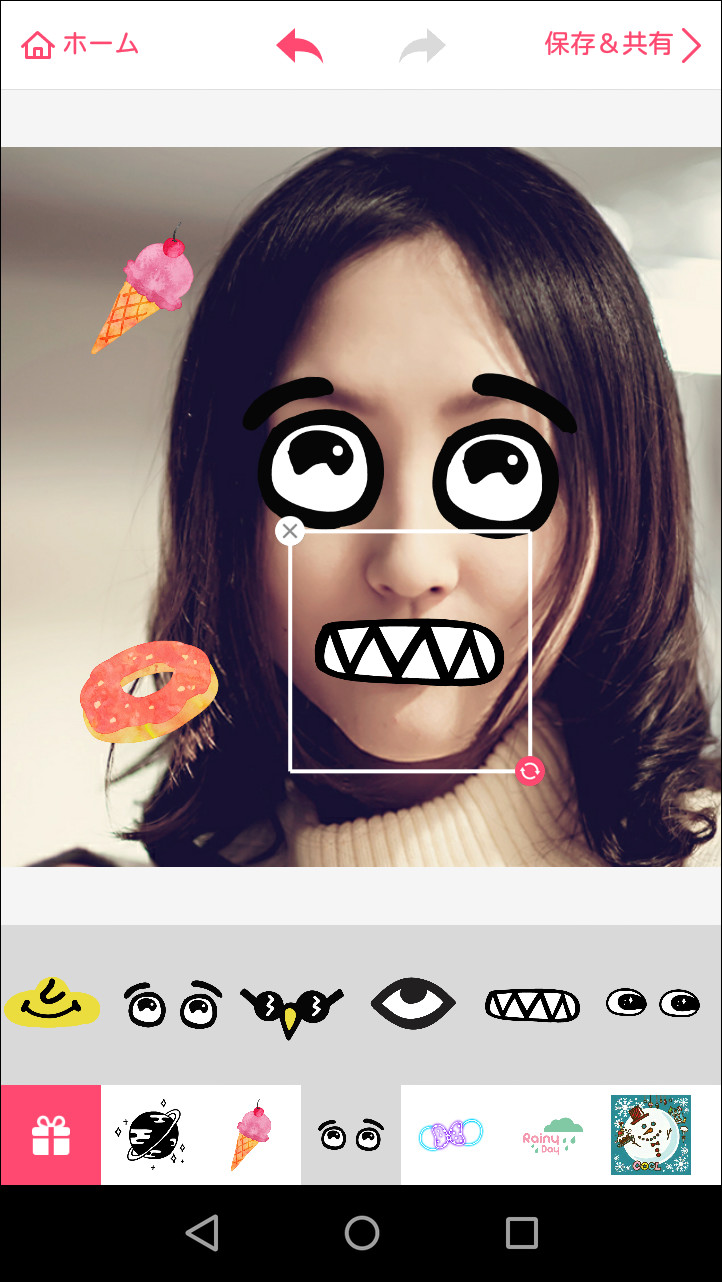Undo the last edit
The width and height of the screenshot is (722, 1282).
point(299,46)
